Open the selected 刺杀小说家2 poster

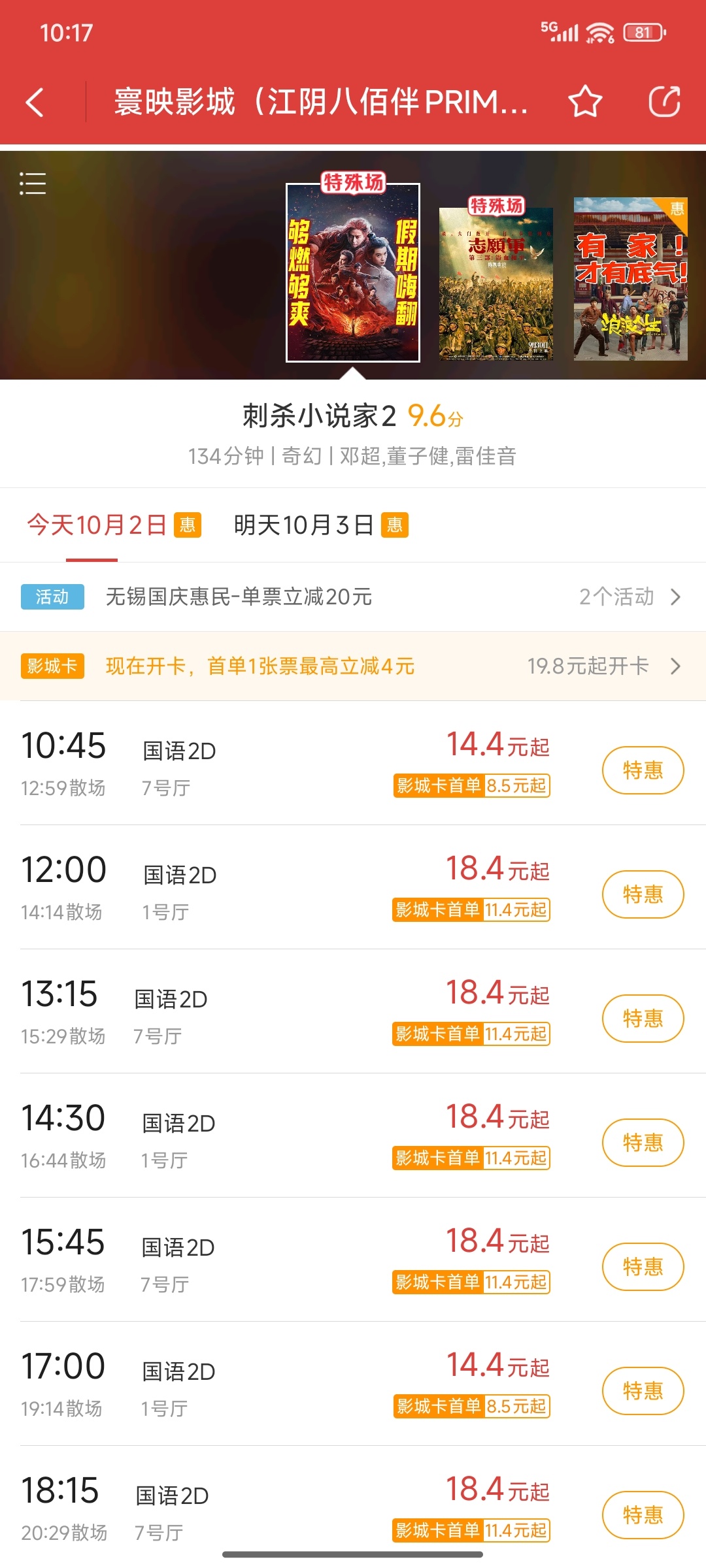(x=353, y=272)
